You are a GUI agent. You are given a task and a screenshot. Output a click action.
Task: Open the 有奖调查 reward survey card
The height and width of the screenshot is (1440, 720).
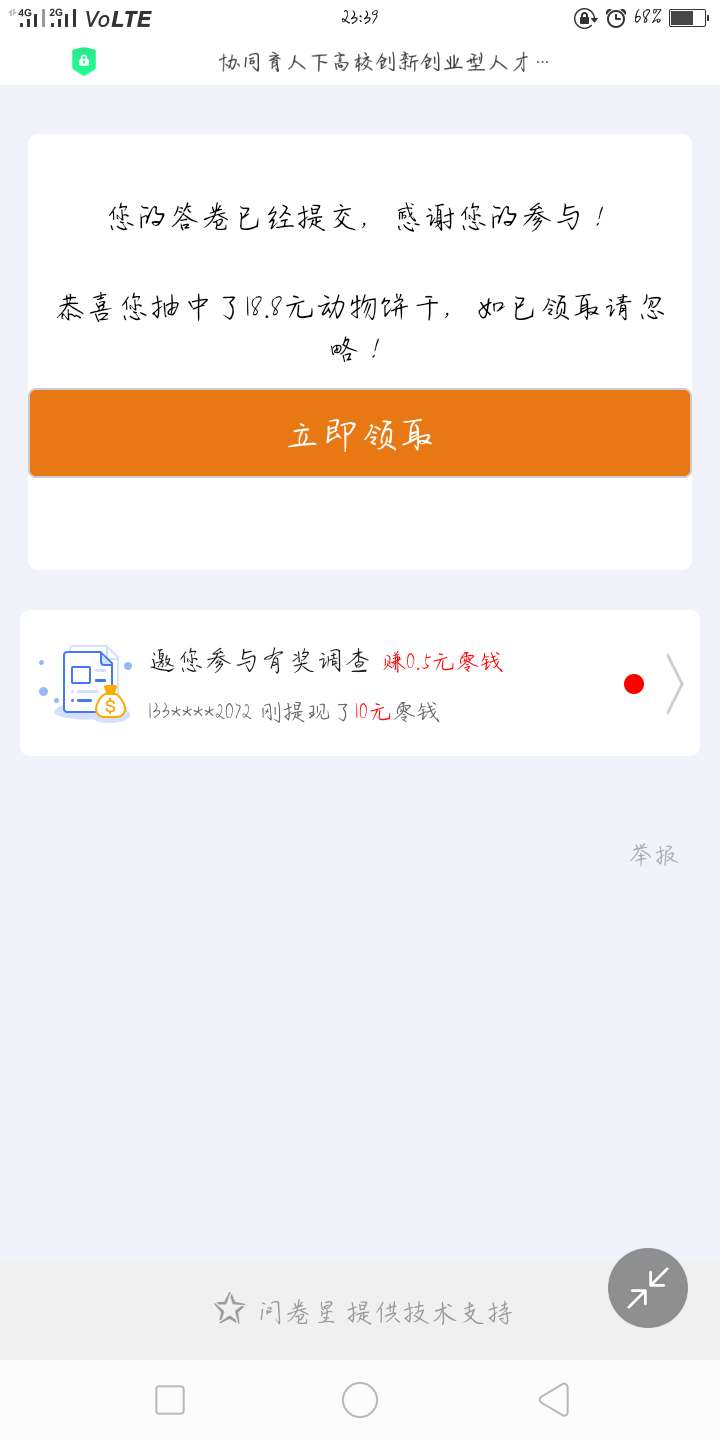point(360,683)
